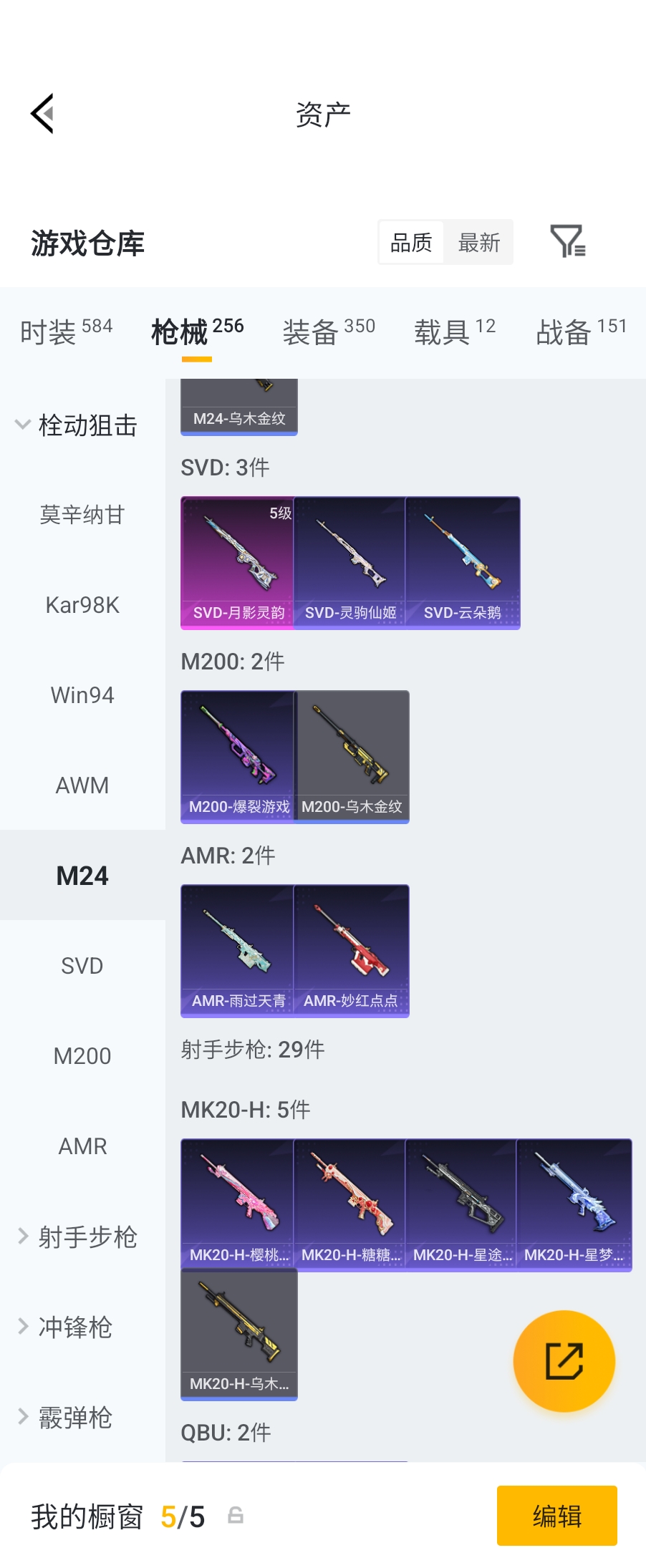Open the filter icon beside 最新

click(567, 242)
